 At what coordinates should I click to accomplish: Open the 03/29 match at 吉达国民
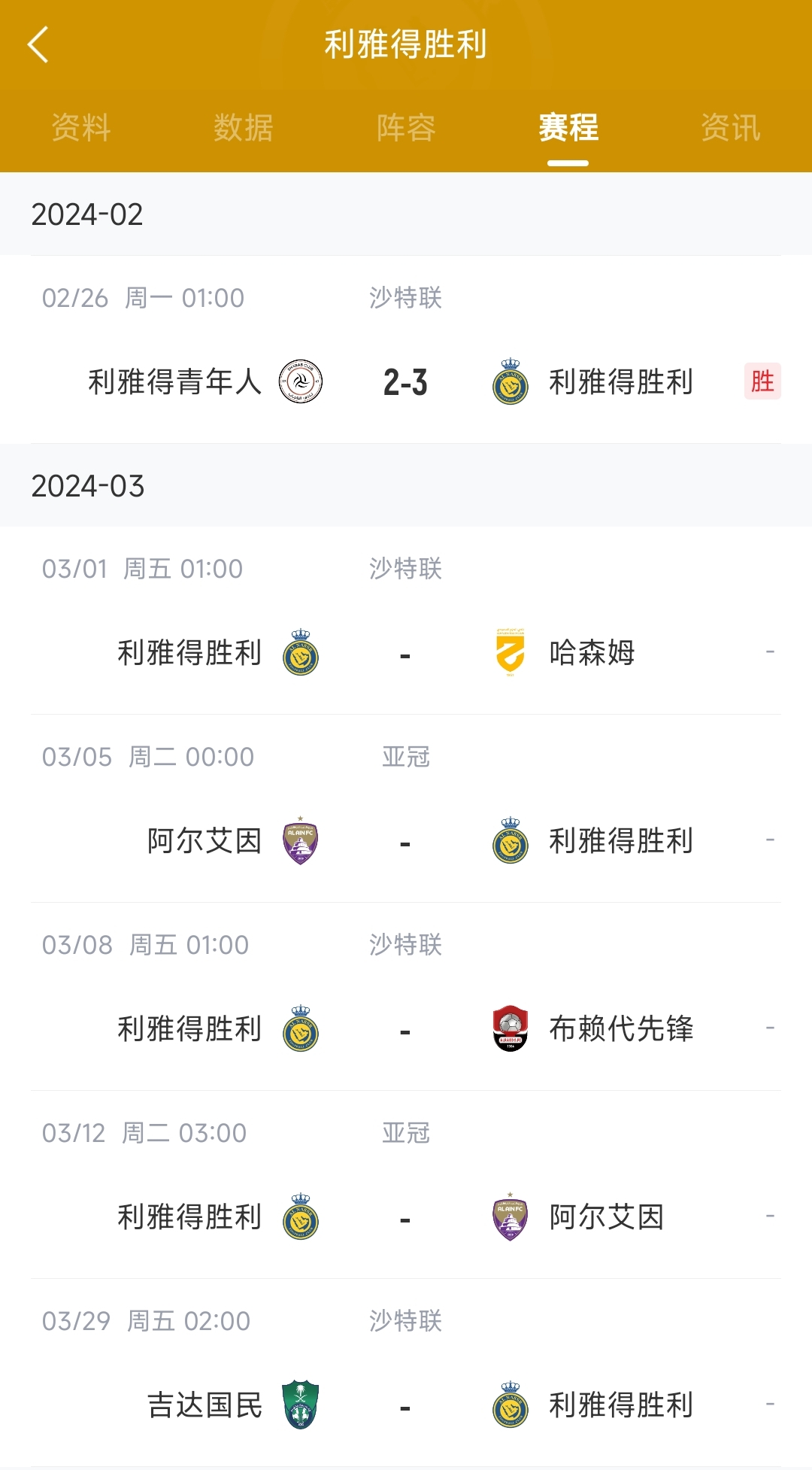[x=406, y=1405]
